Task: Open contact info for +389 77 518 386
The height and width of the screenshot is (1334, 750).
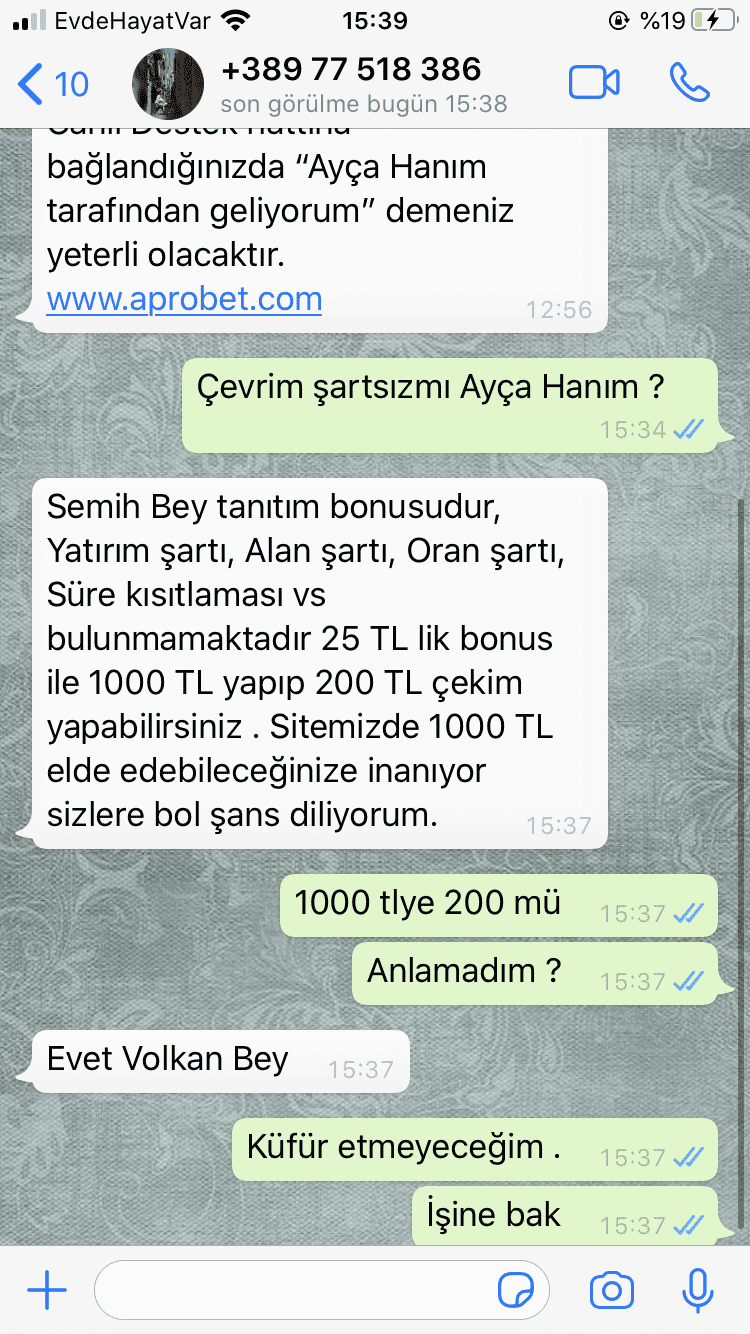Action: 350,82
